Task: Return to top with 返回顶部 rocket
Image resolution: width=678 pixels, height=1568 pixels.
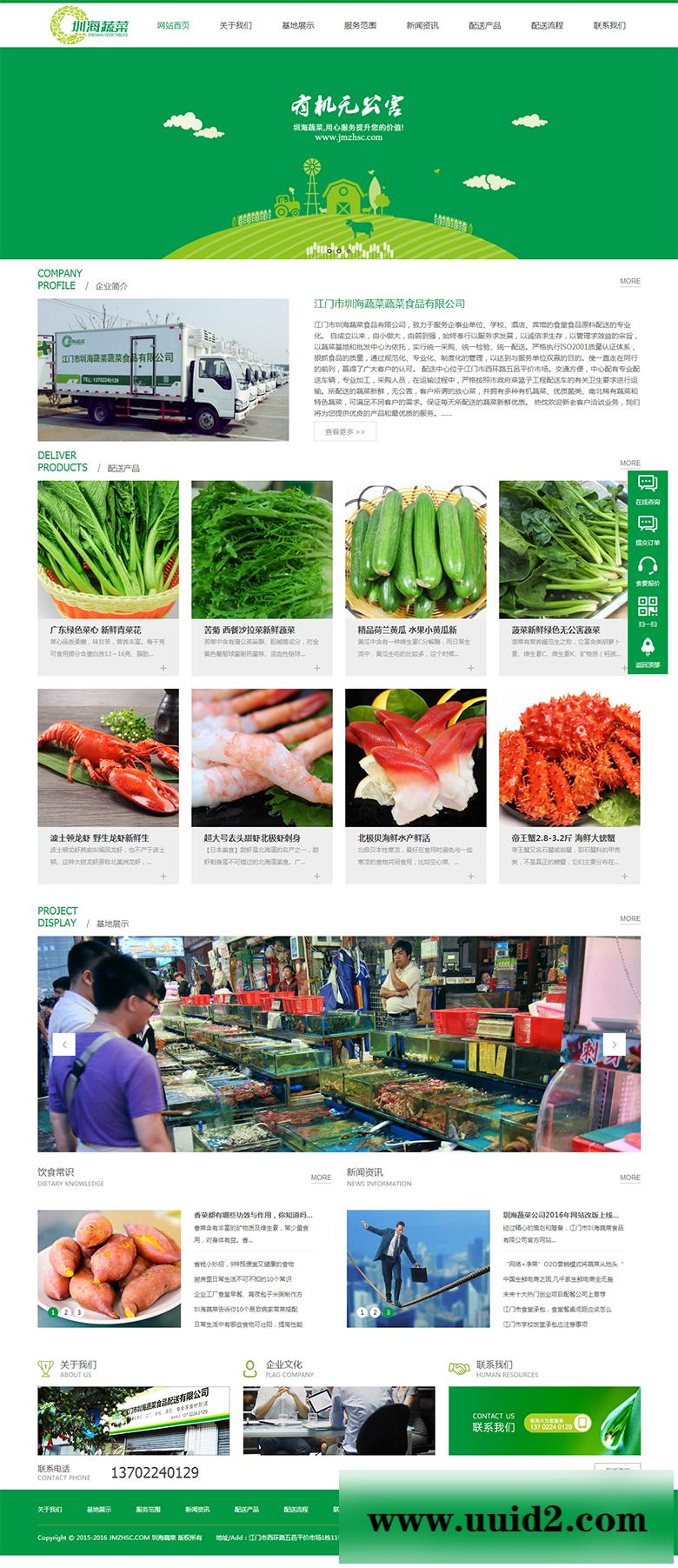Action: tap(648, 653)
